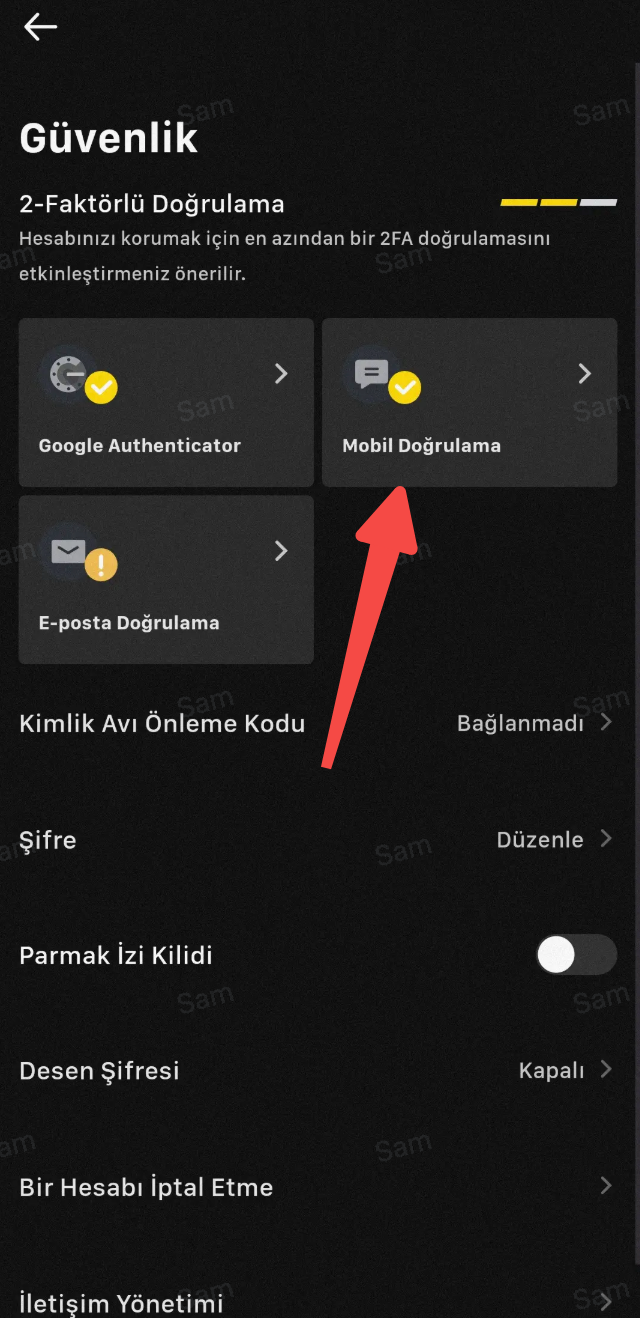Open Bir Hesabı İptal Etme
Viewport: 640px width, 1318px height.
(x=318, y=1187)
